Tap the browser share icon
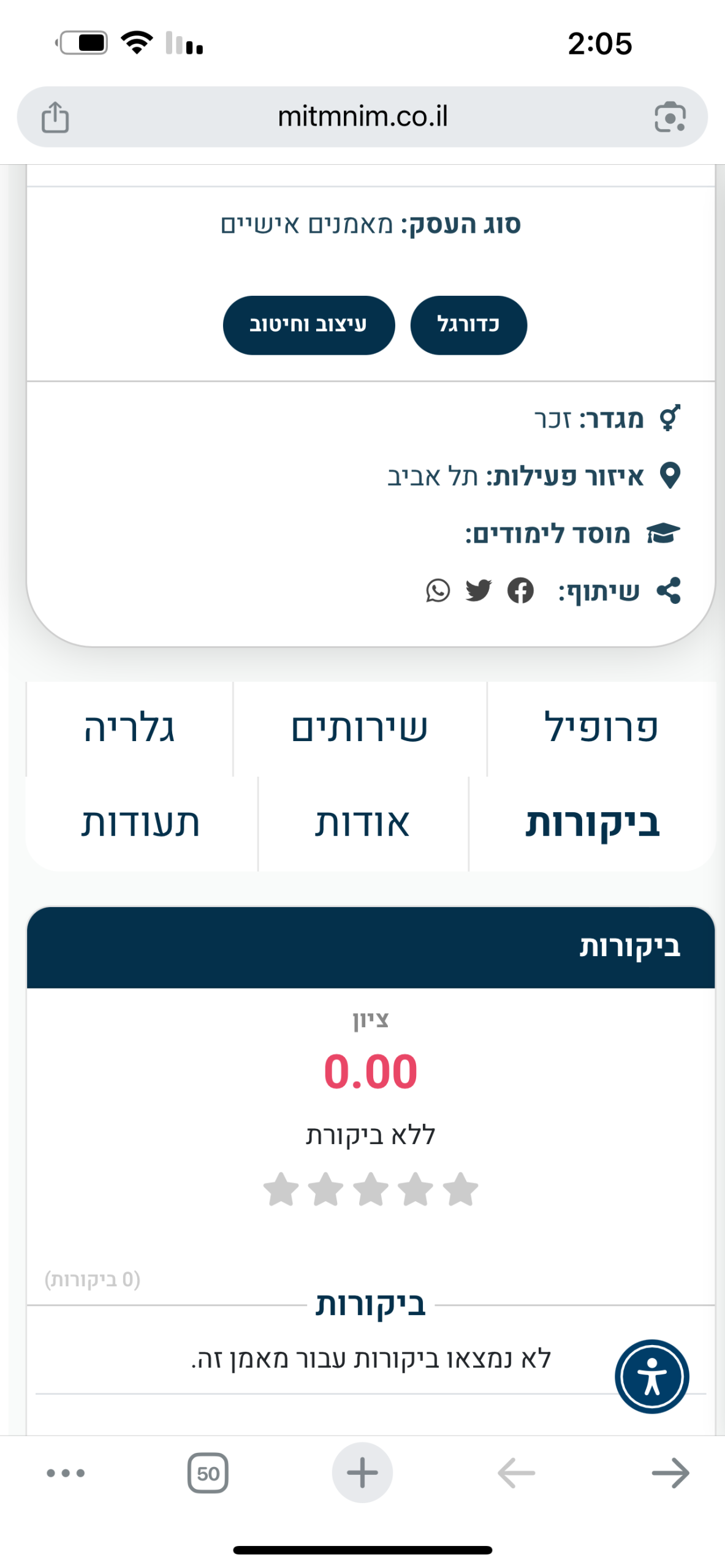The width and height of the screenshot is (725, 1568). coord(55,117)
